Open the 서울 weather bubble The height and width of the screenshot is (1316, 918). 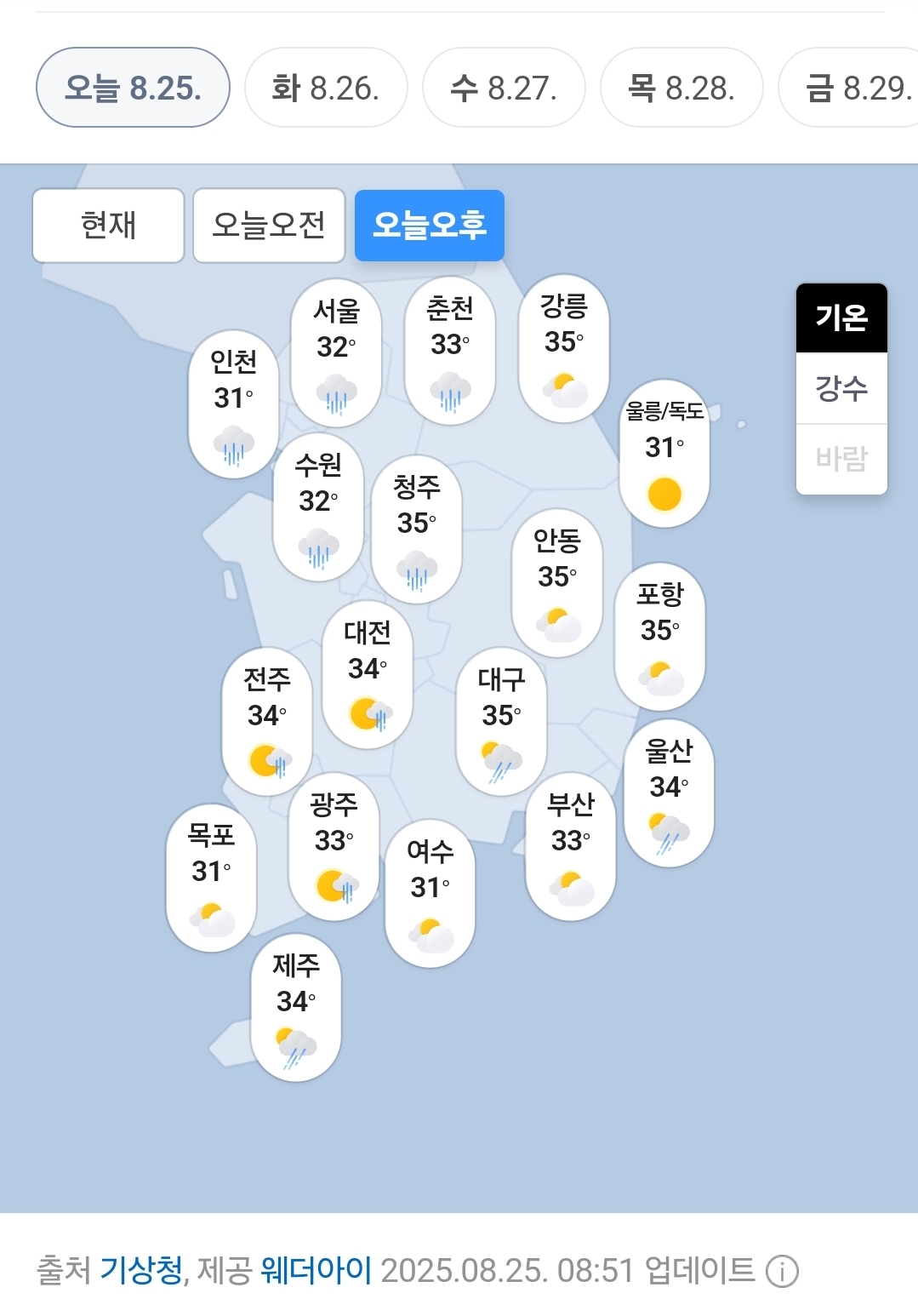pos(336,352)
